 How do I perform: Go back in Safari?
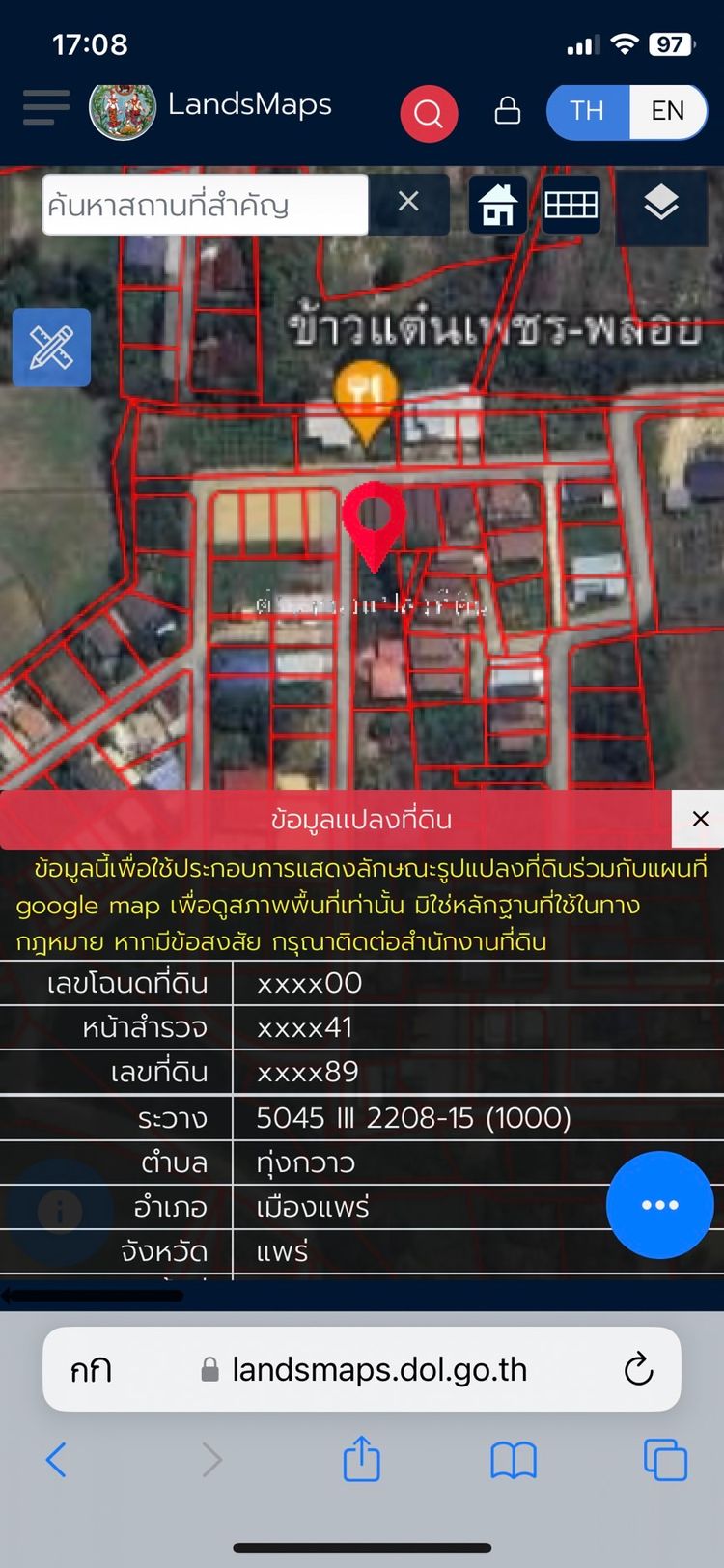point(57,1460)
